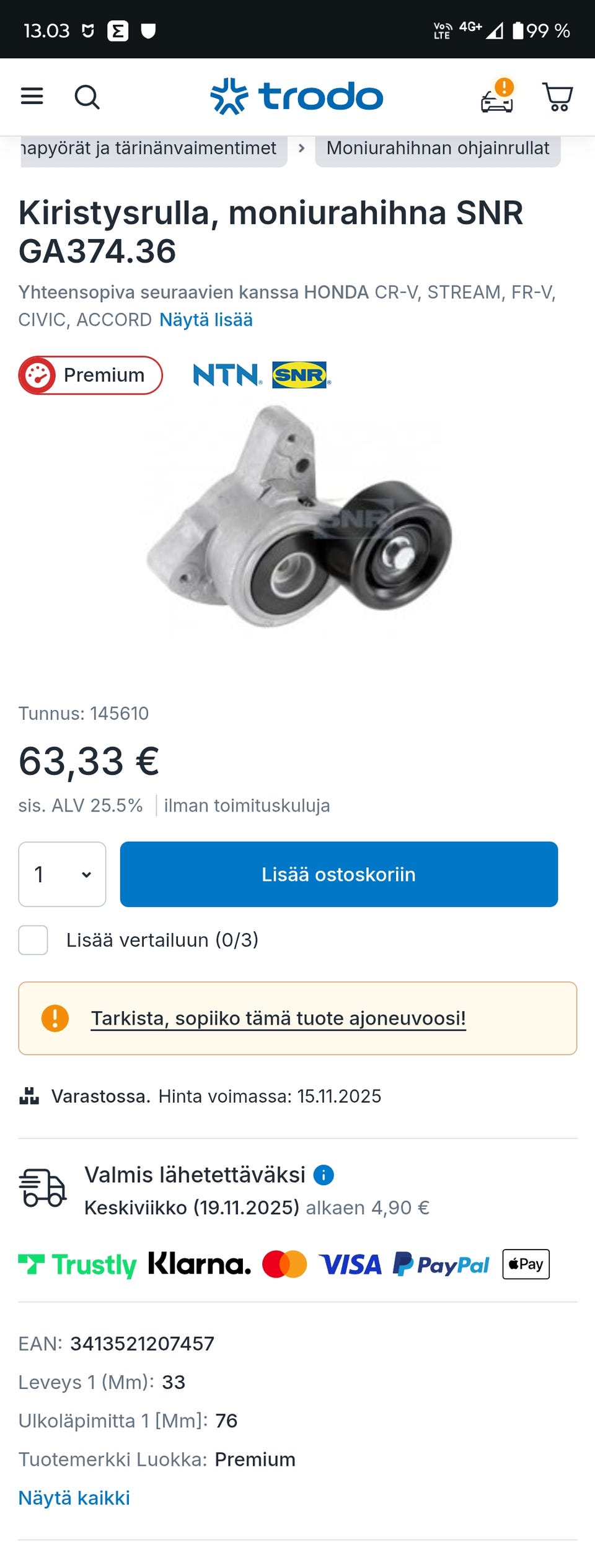Expand compatible vehicles via Näytä lisää
The height and width of the screenshot is (1568, 595).
[206, 320]
